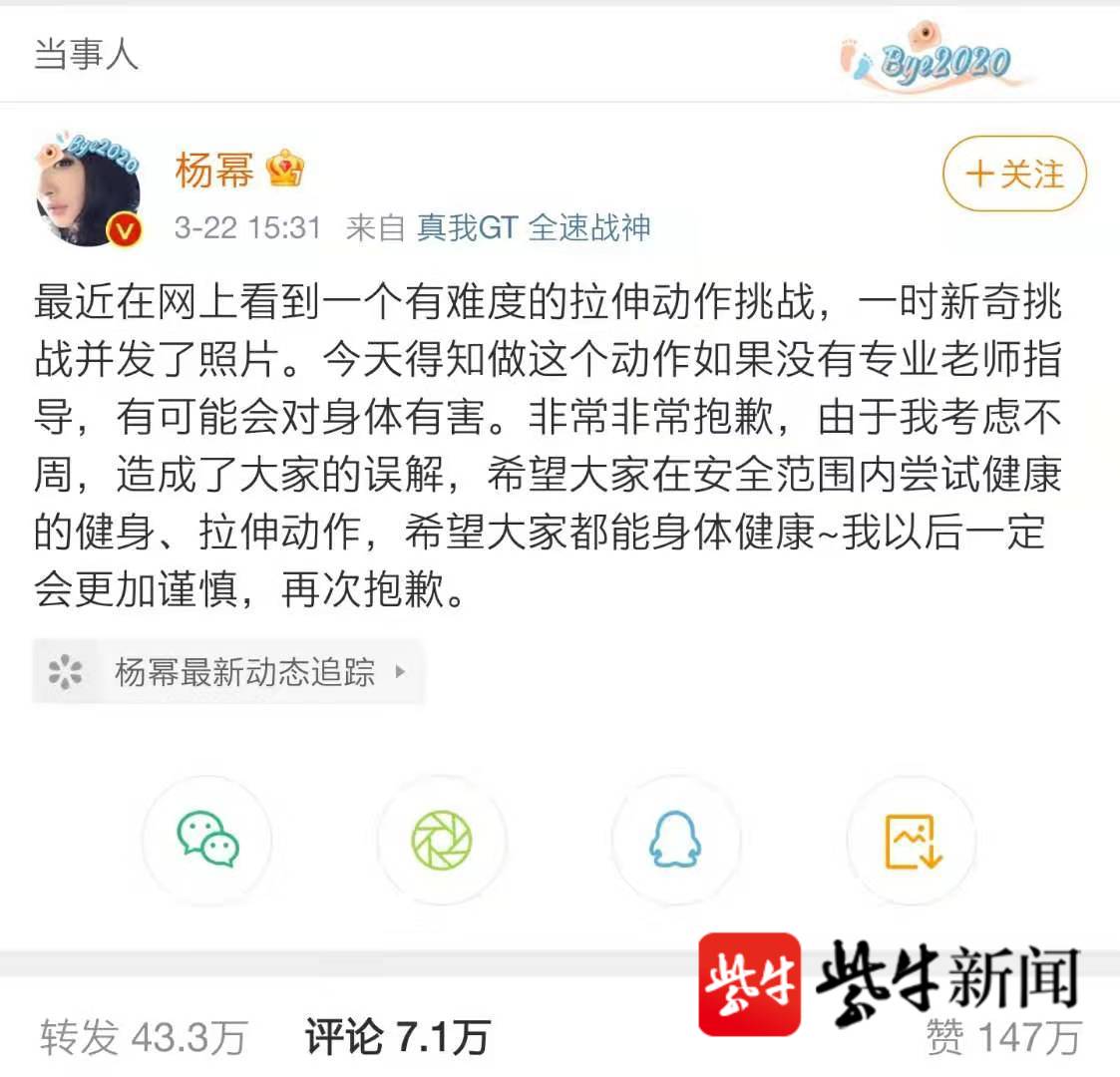
Task: Switch to the 评论 tab
Action: point(397,1037)
